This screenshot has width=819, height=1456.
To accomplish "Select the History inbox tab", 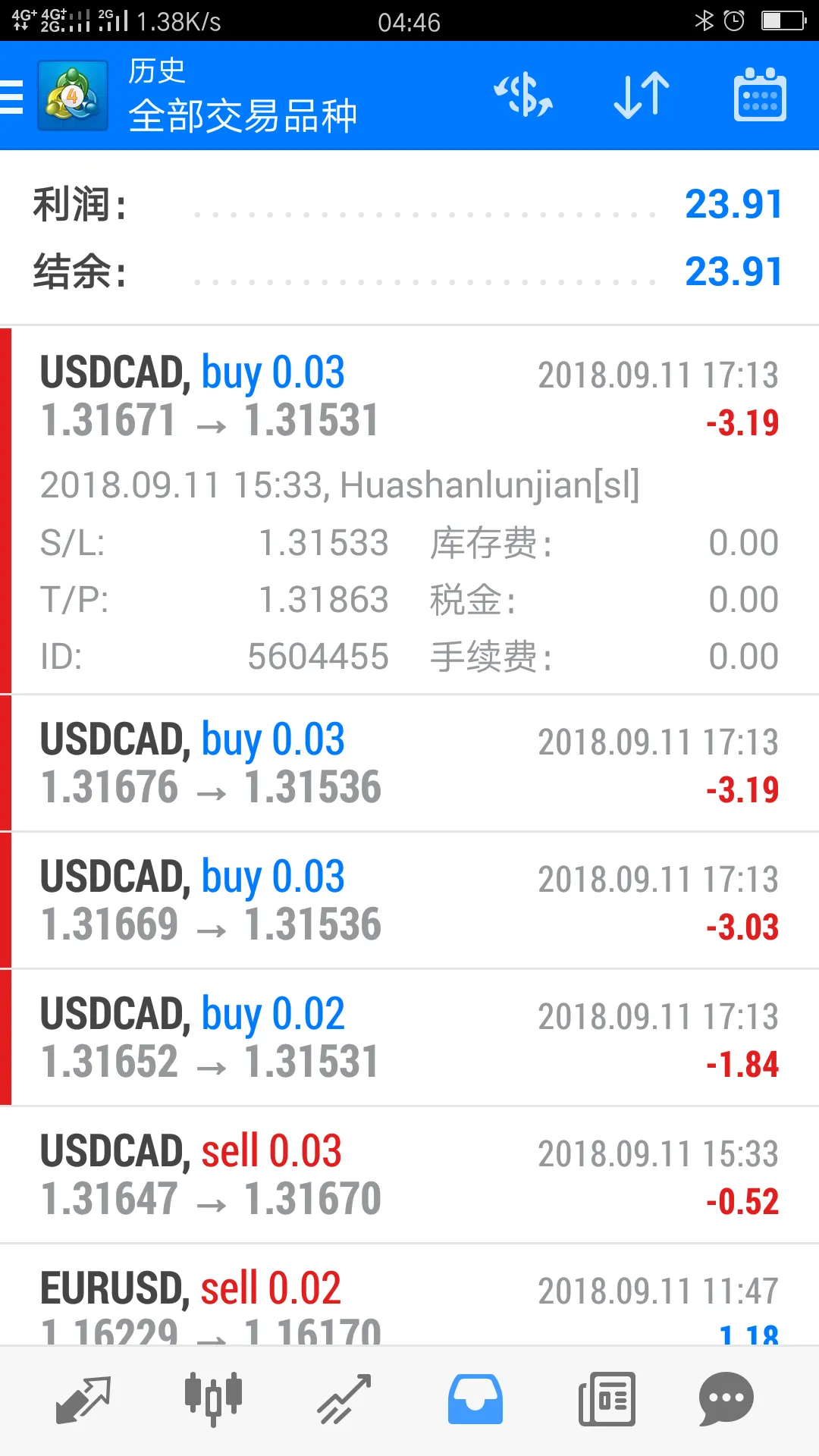I will 475,1399.
